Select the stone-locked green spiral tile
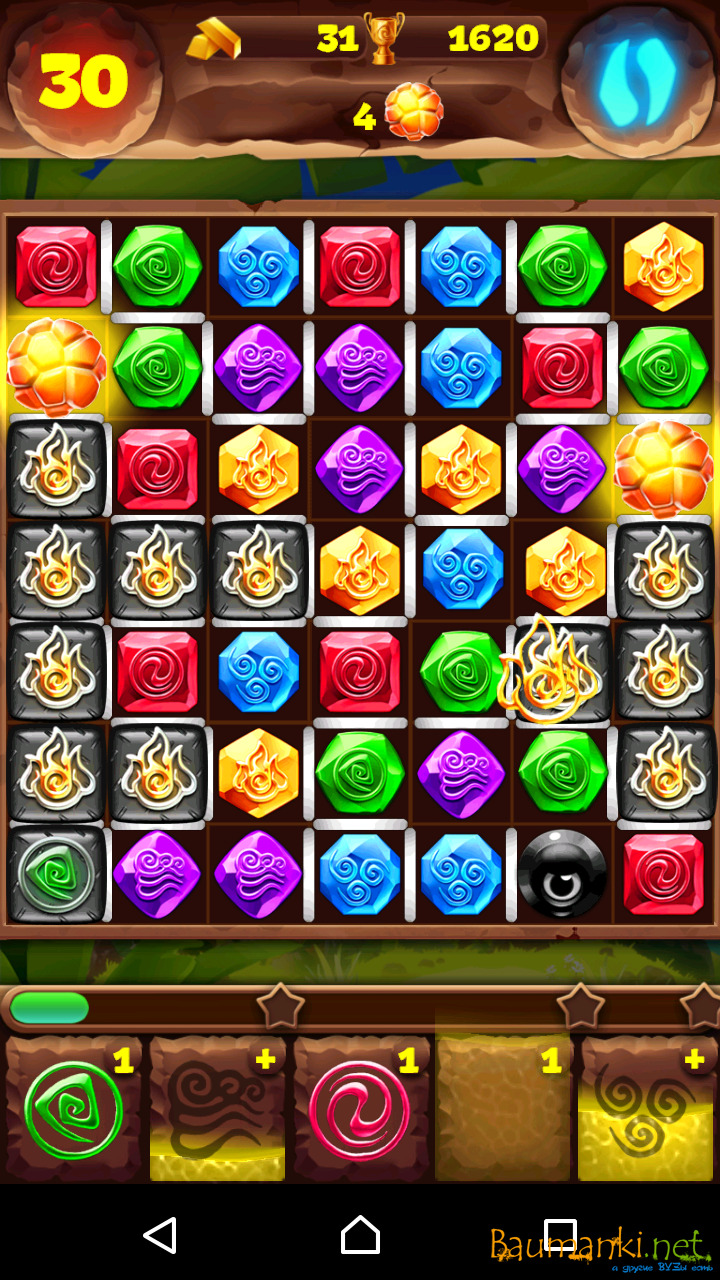The height and width of the screenshot is (1280, 720). tap(57, 875)
